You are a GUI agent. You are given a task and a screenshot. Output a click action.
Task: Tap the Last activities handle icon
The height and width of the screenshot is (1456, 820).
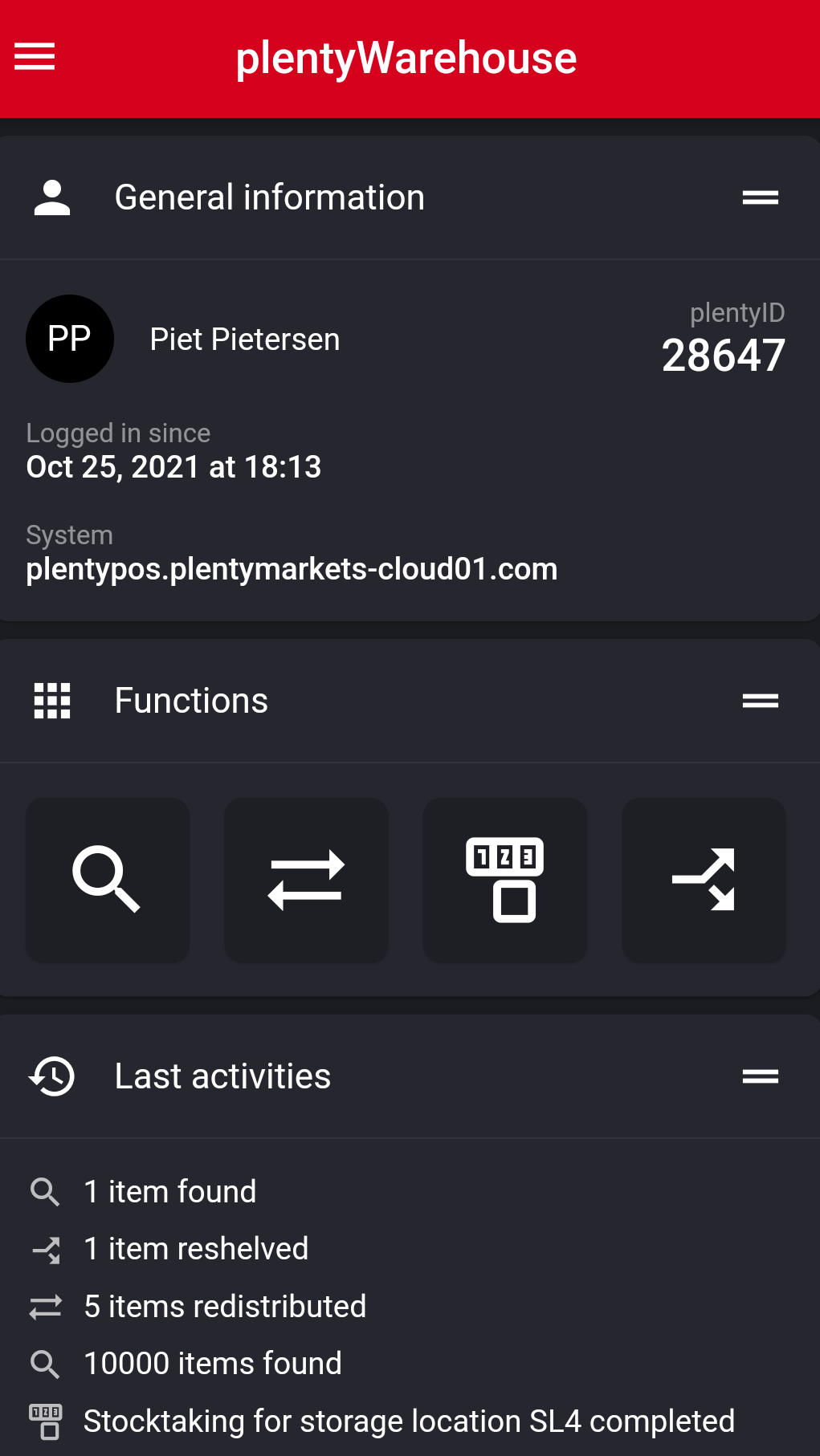(760, 1076)
